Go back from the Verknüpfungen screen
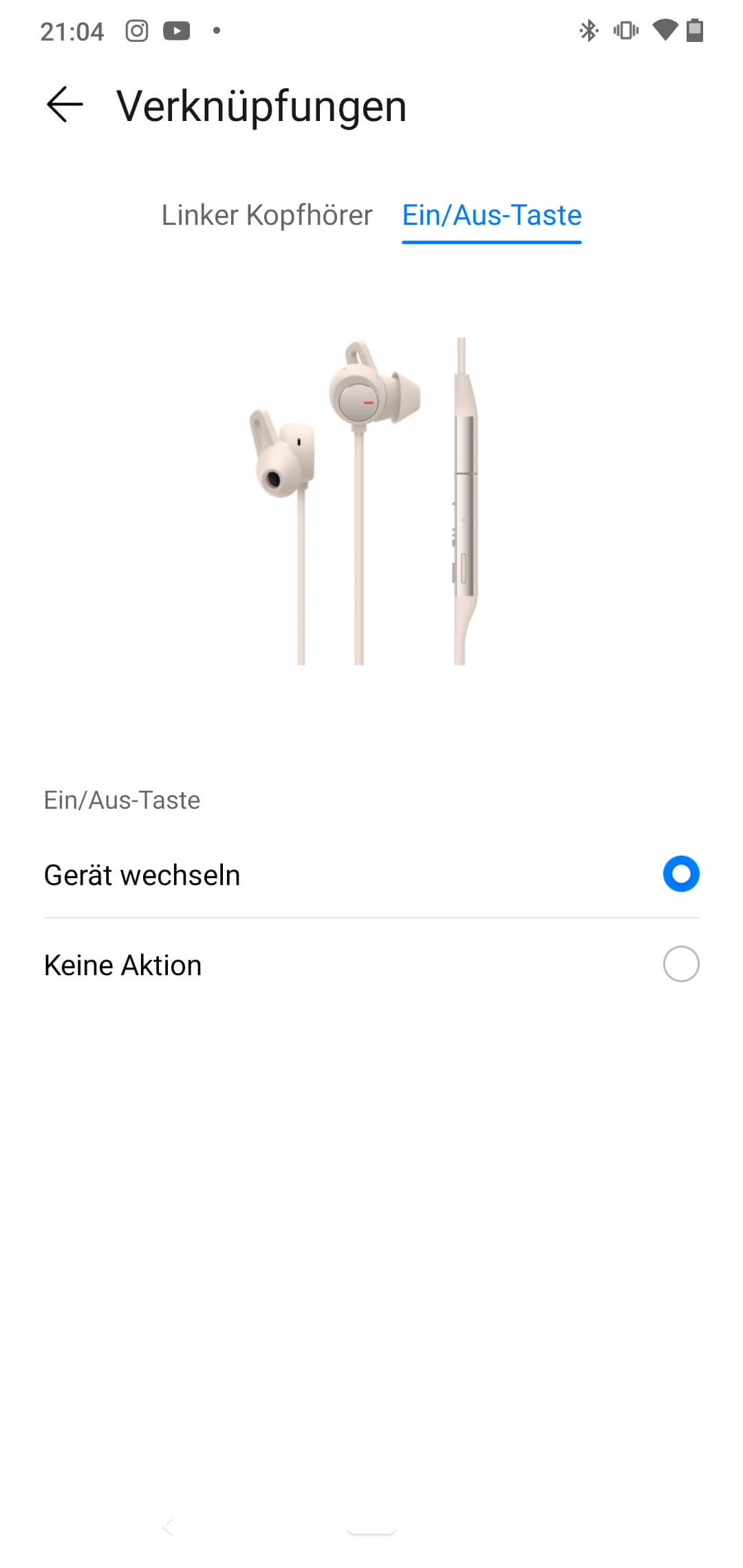 tap(65, 105)
